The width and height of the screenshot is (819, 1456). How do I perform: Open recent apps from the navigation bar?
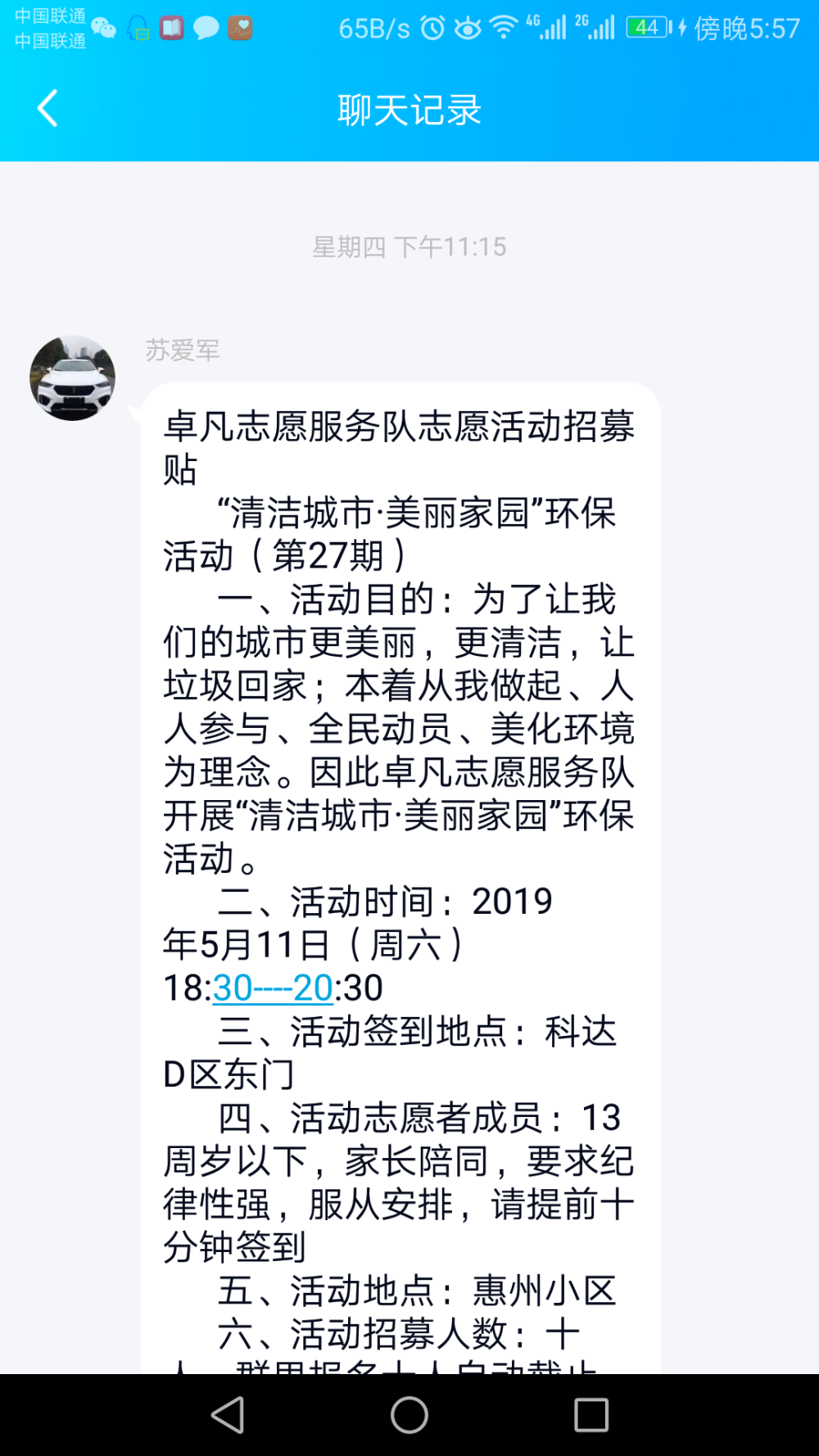point(591,1414)
